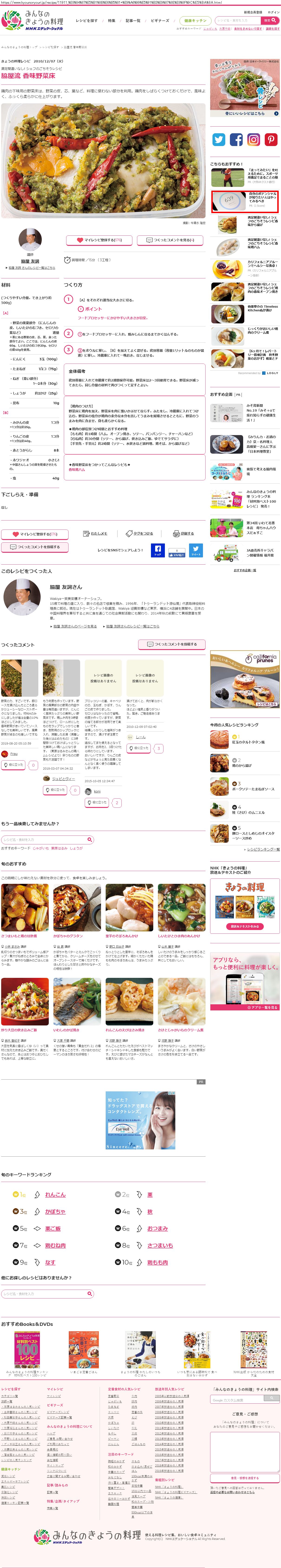Open the 記事一覧 page
281x1568 pixels.
[x=133, y=21]
